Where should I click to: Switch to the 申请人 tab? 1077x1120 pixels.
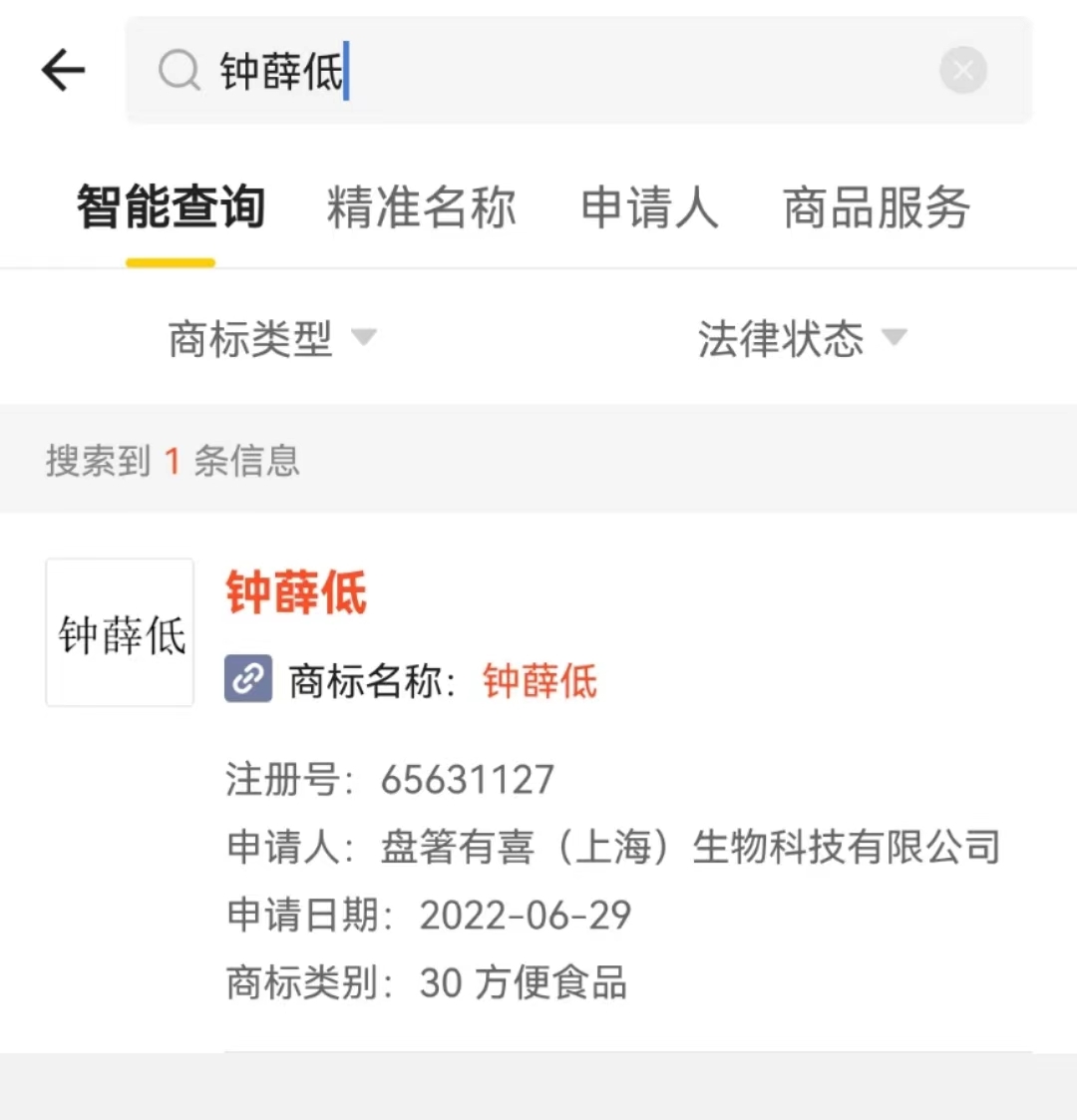point(650,208)
